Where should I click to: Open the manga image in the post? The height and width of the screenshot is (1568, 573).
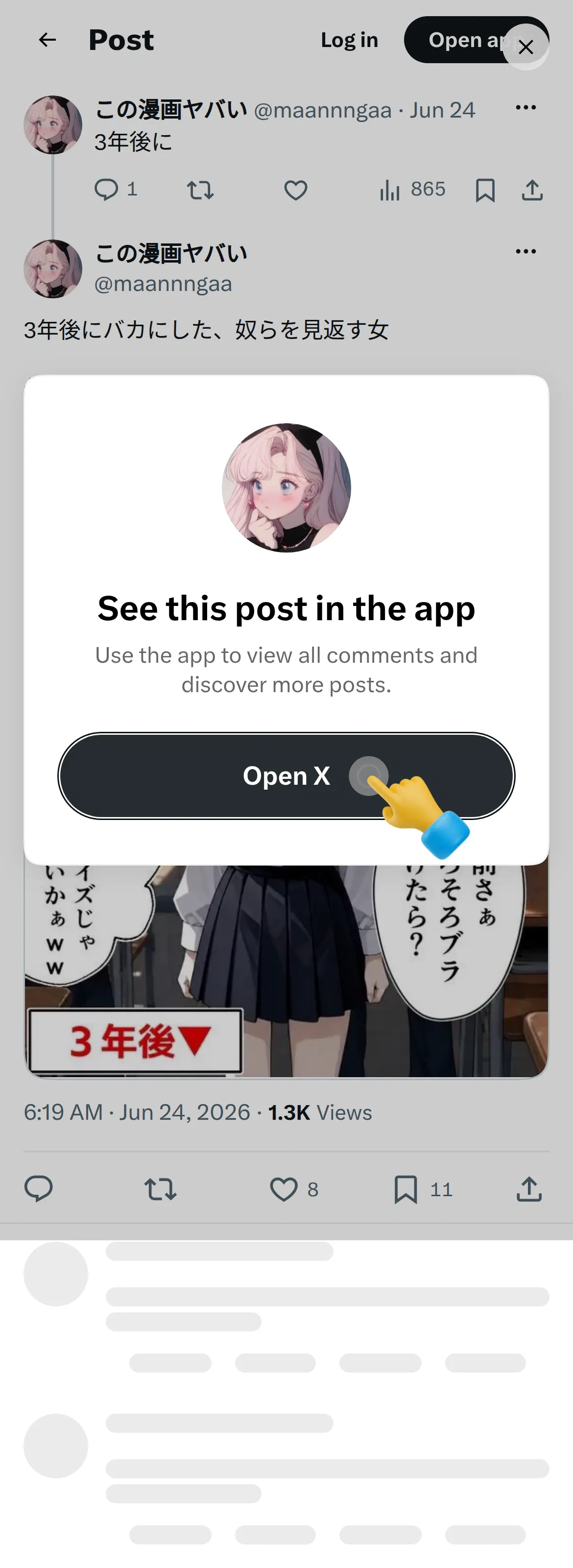(x=286, y=971)
